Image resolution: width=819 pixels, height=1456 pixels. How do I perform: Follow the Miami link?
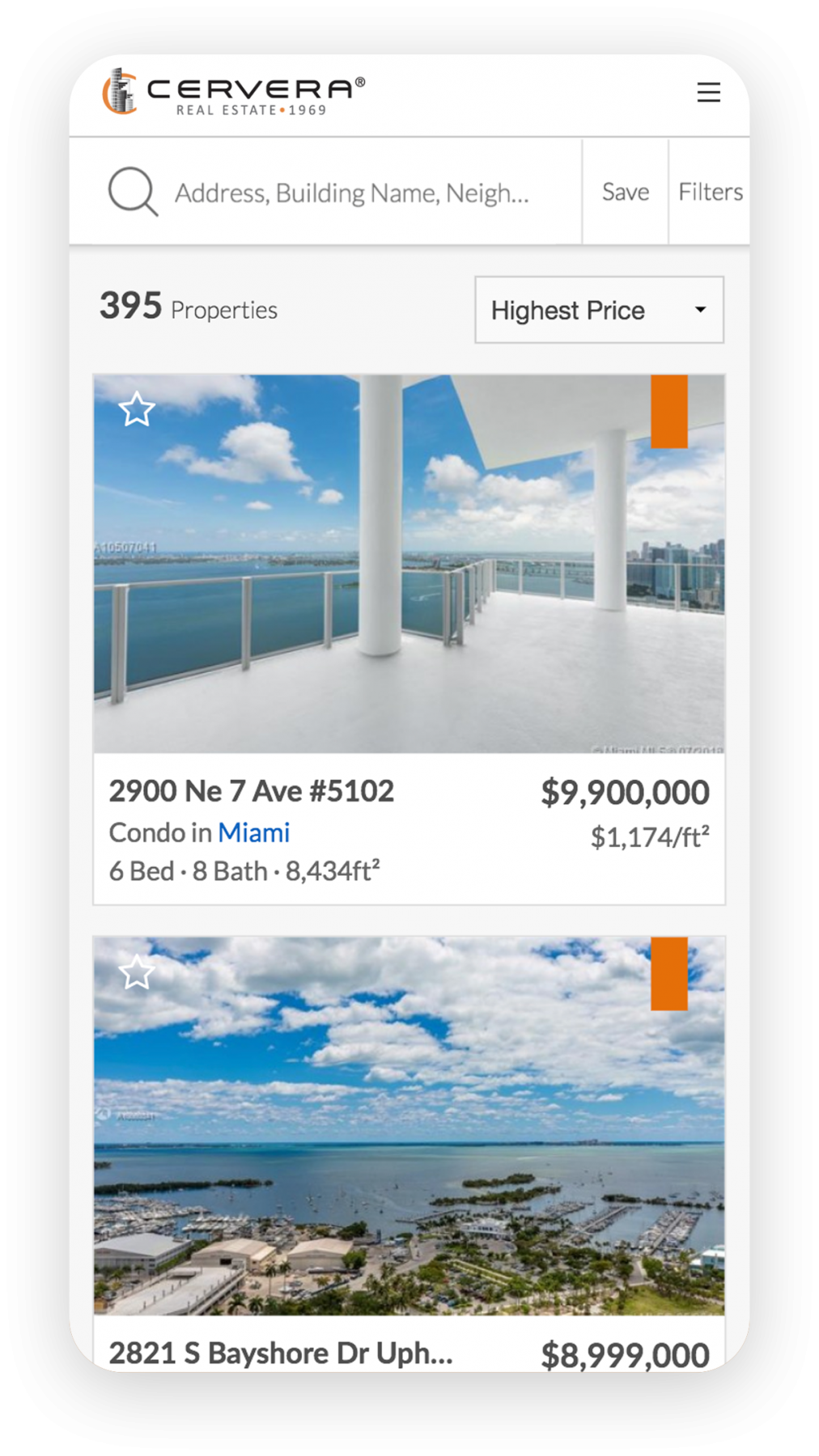[x=253, y=832]
